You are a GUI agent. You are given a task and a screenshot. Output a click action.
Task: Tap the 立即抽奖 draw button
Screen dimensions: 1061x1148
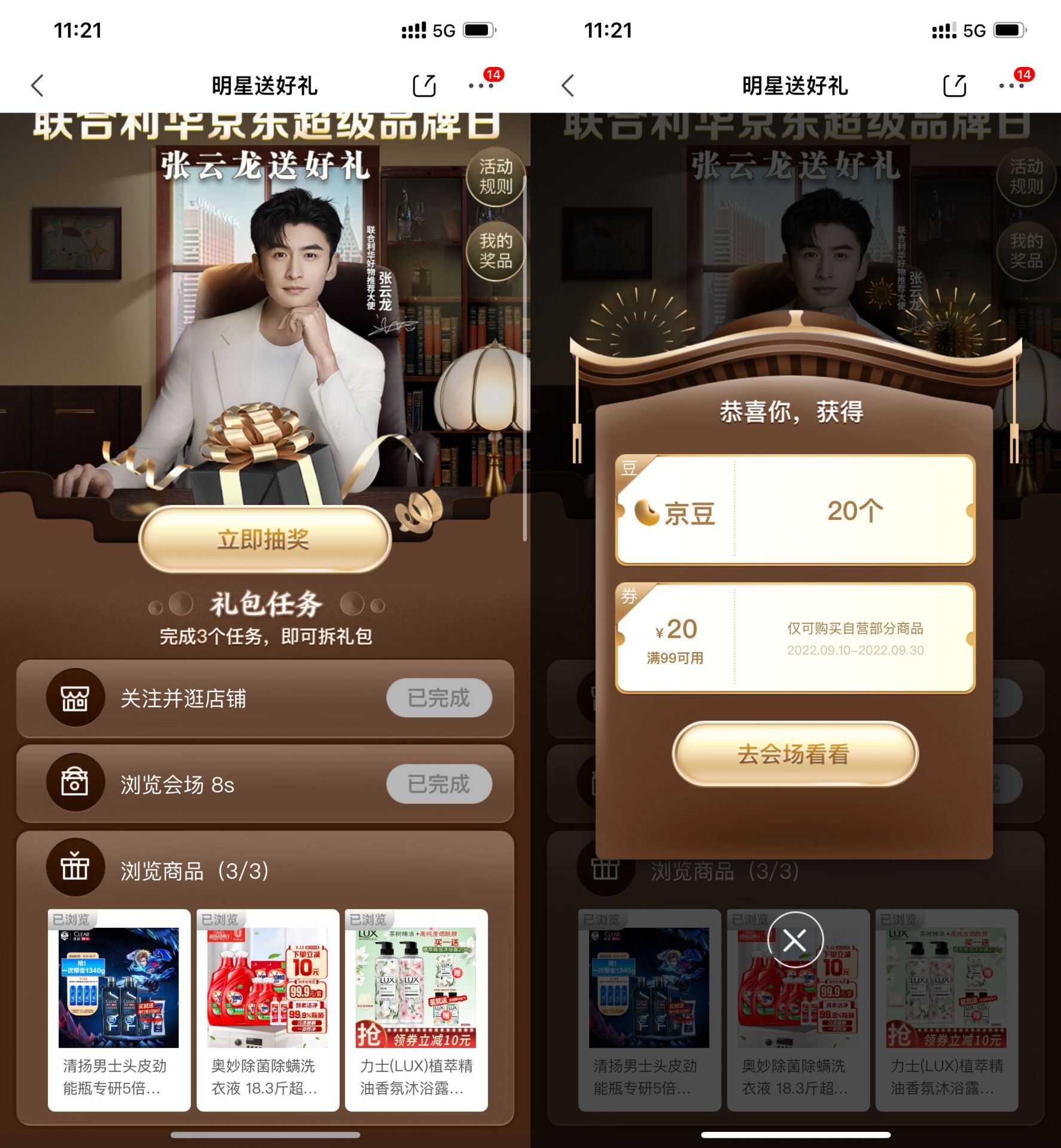pos(264,539)
